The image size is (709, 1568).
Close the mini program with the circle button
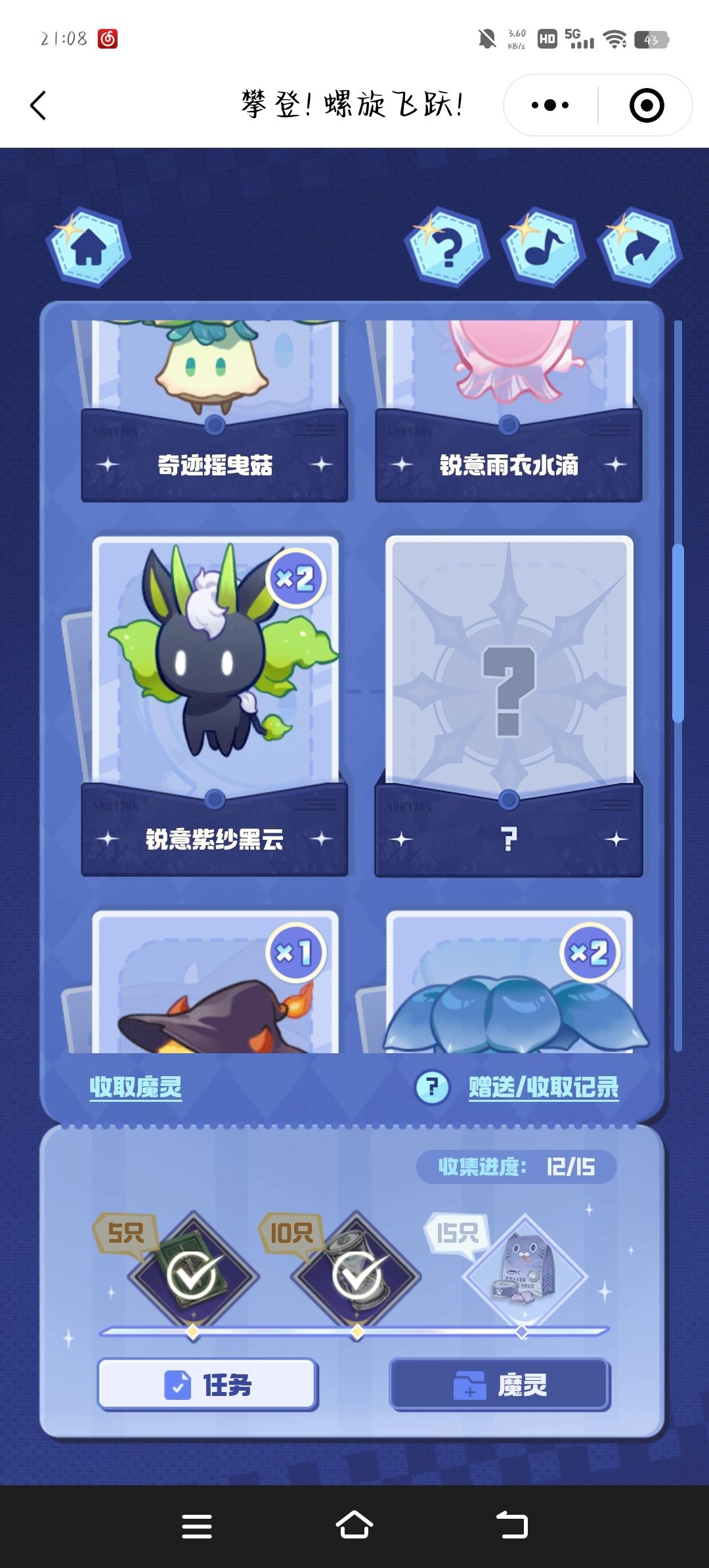click(646, 105)
